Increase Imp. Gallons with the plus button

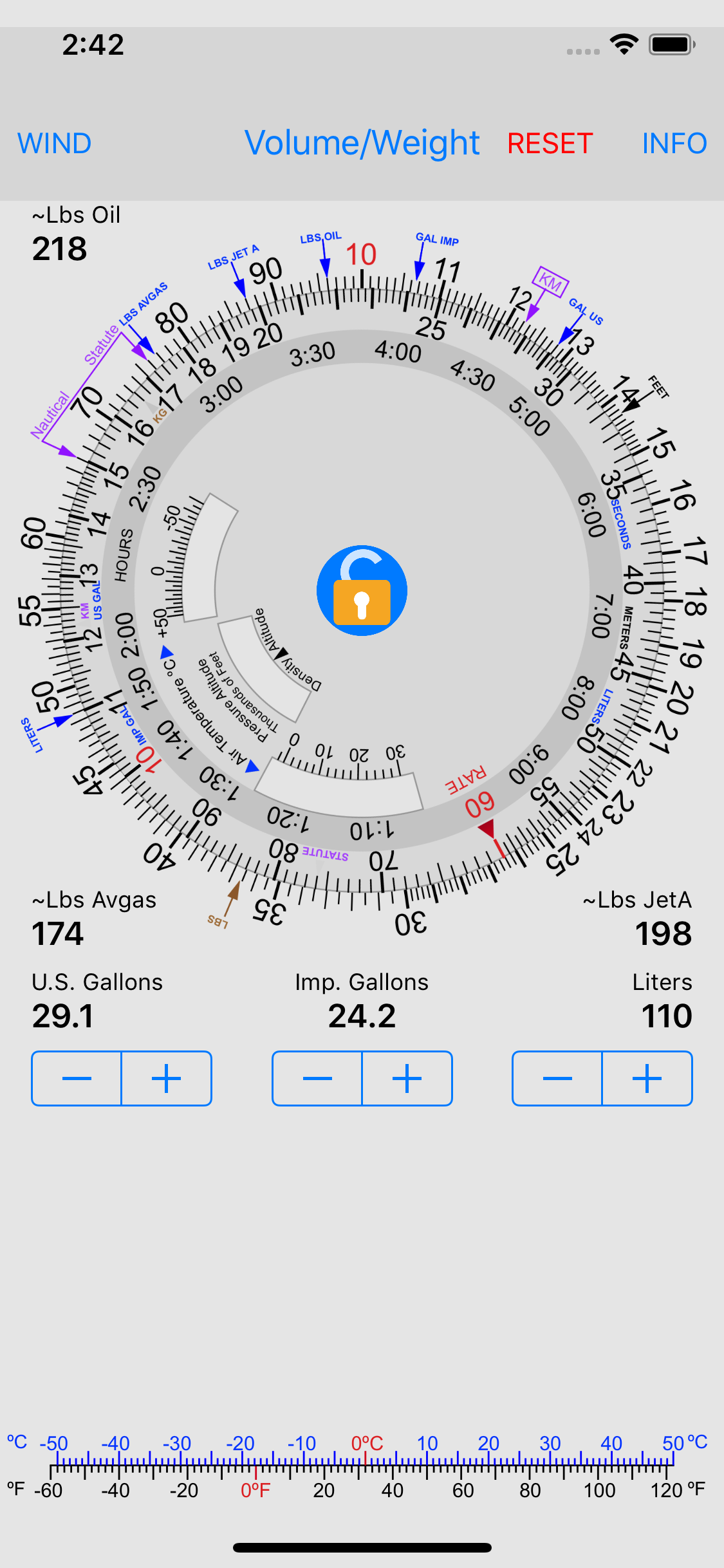pyautogui.click(x=407, y=1079)
